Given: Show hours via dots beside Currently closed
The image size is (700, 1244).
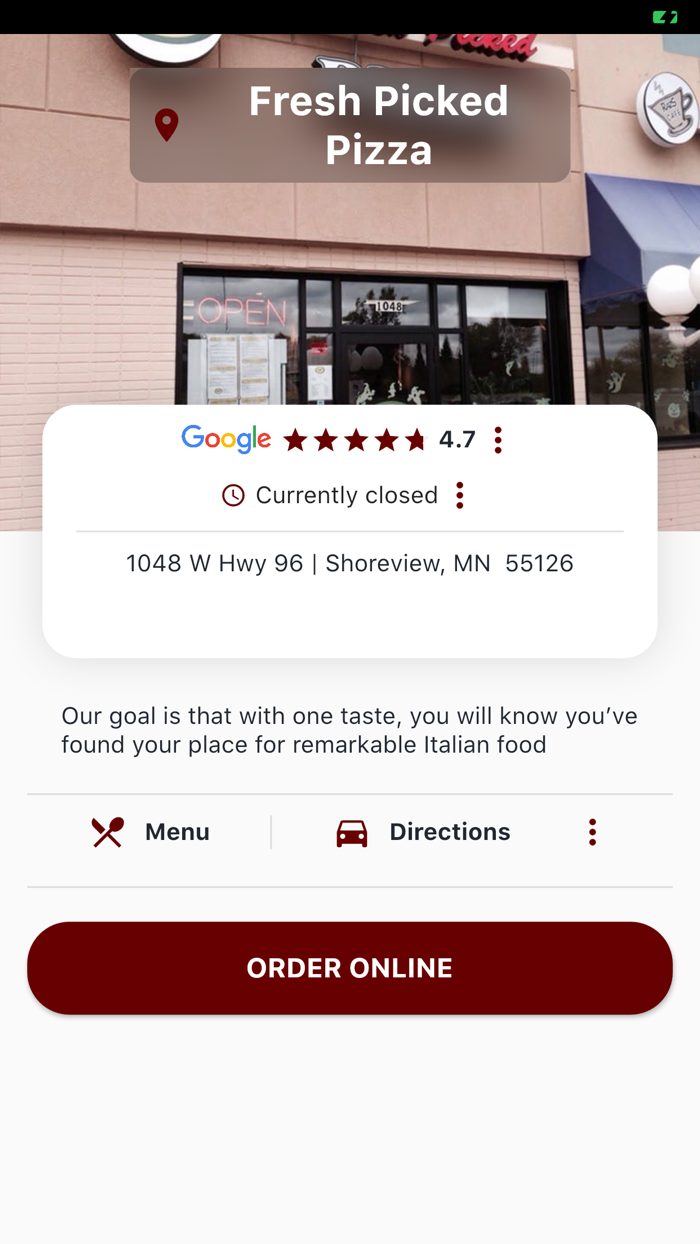Looking at the screenshot, I should 460,495.
